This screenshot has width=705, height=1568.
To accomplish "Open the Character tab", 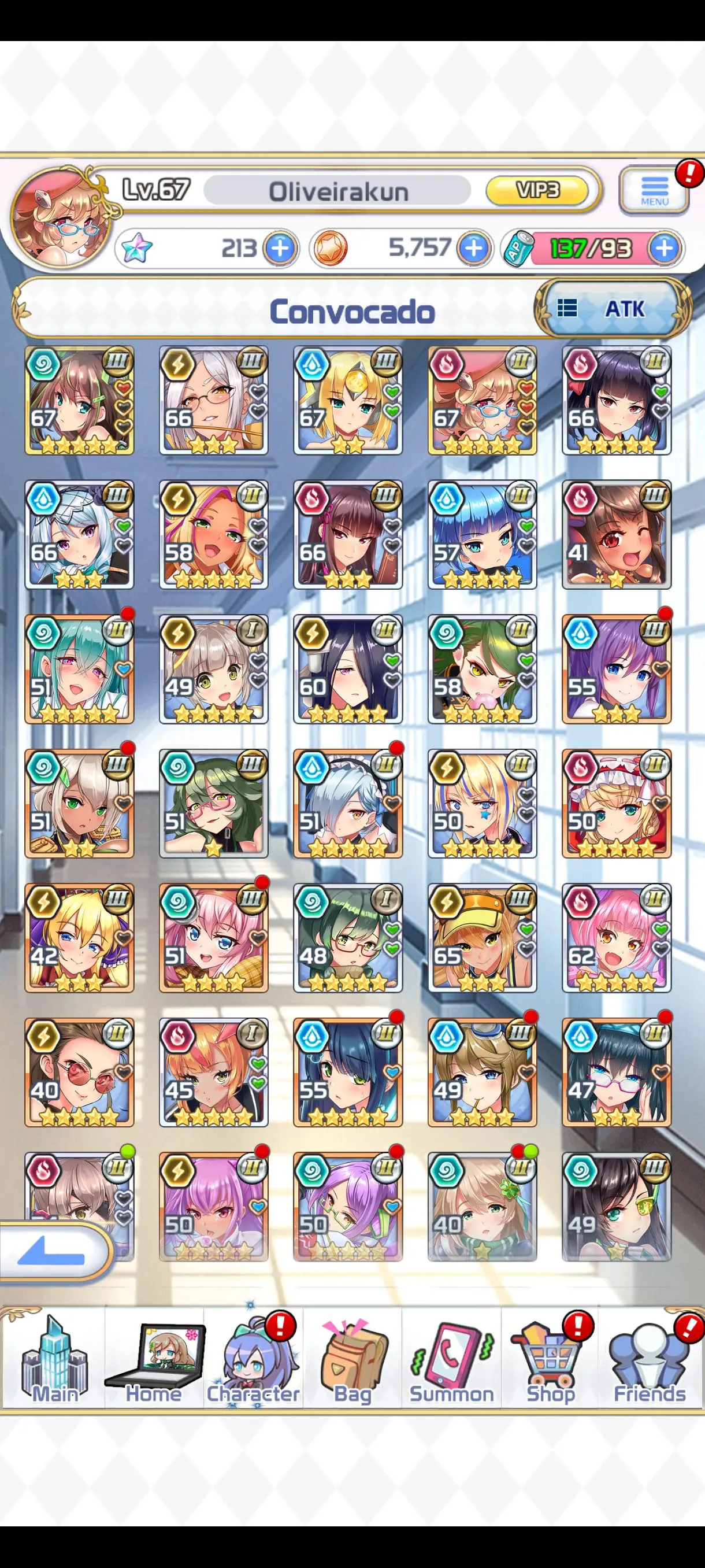I will pos(253,1359).
